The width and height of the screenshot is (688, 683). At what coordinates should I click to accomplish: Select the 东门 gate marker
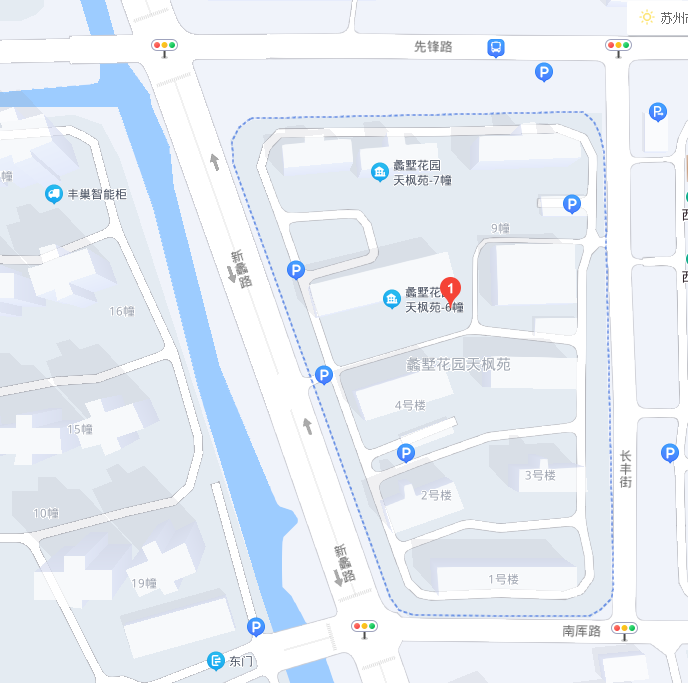tap(216, 660)
